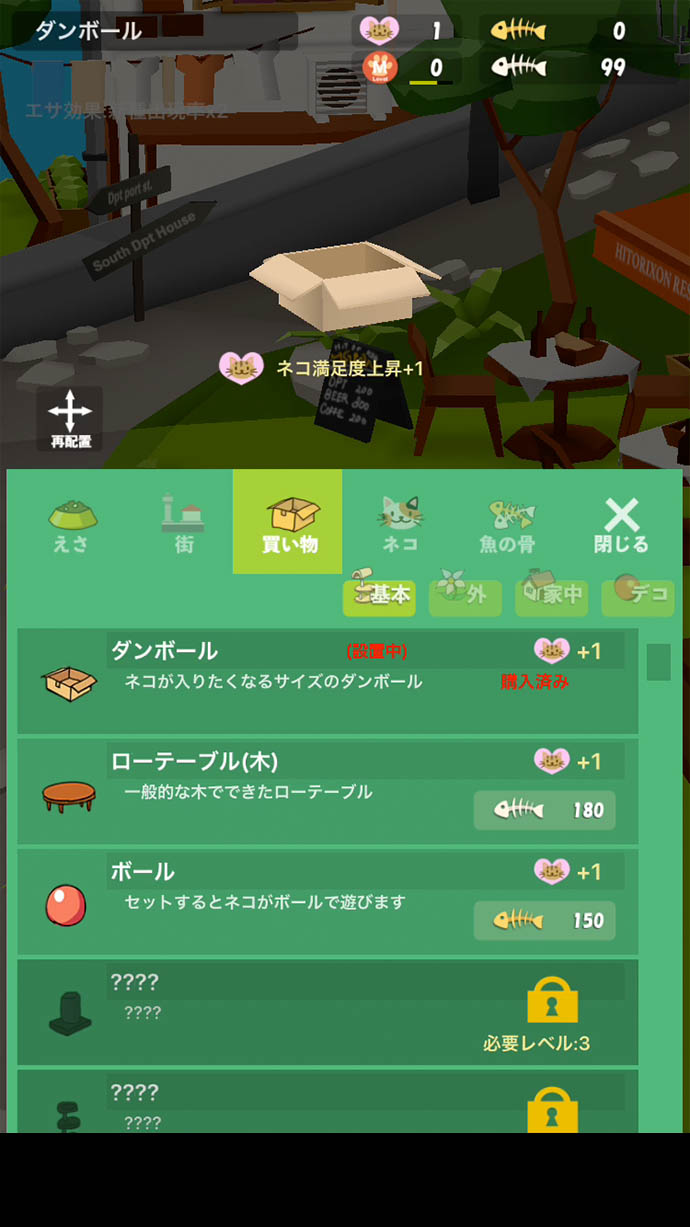690x1227 pixels.
Task: Tap the locked item requiring level 3
Action: pyautogui.click(x=327, y=1012)
